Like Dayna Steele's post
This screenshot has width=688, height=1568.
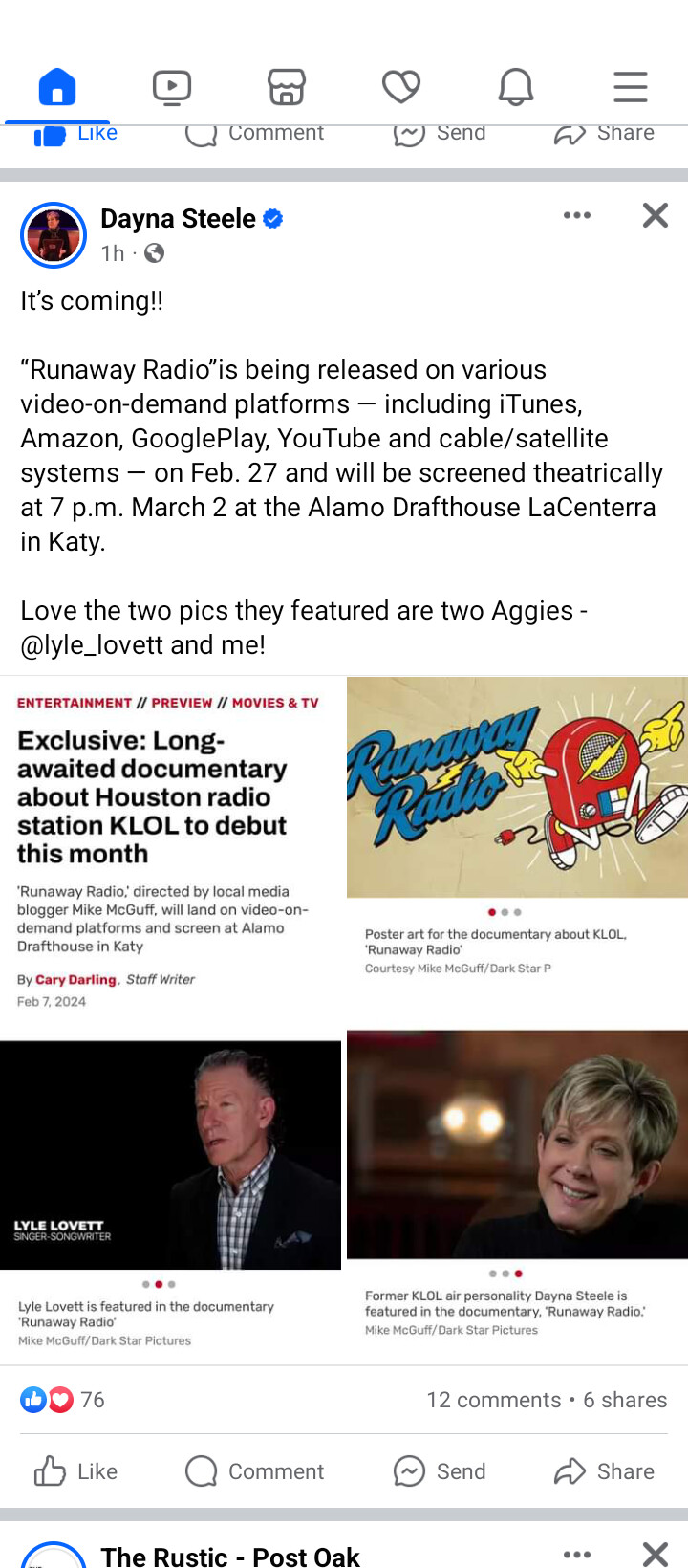[x=76, y=1471]
